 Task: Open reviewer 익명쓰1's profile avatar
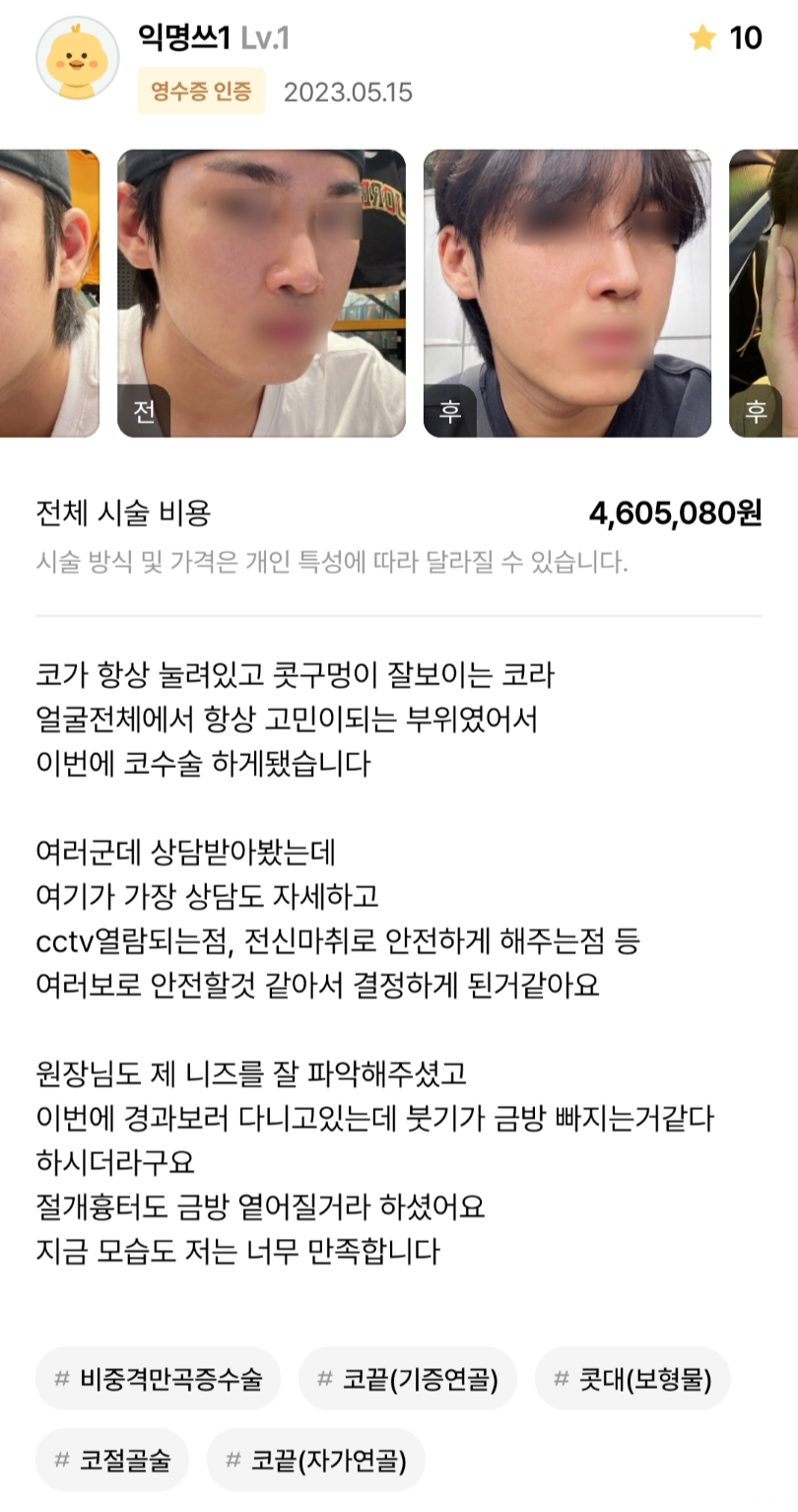tap(78, 57)
